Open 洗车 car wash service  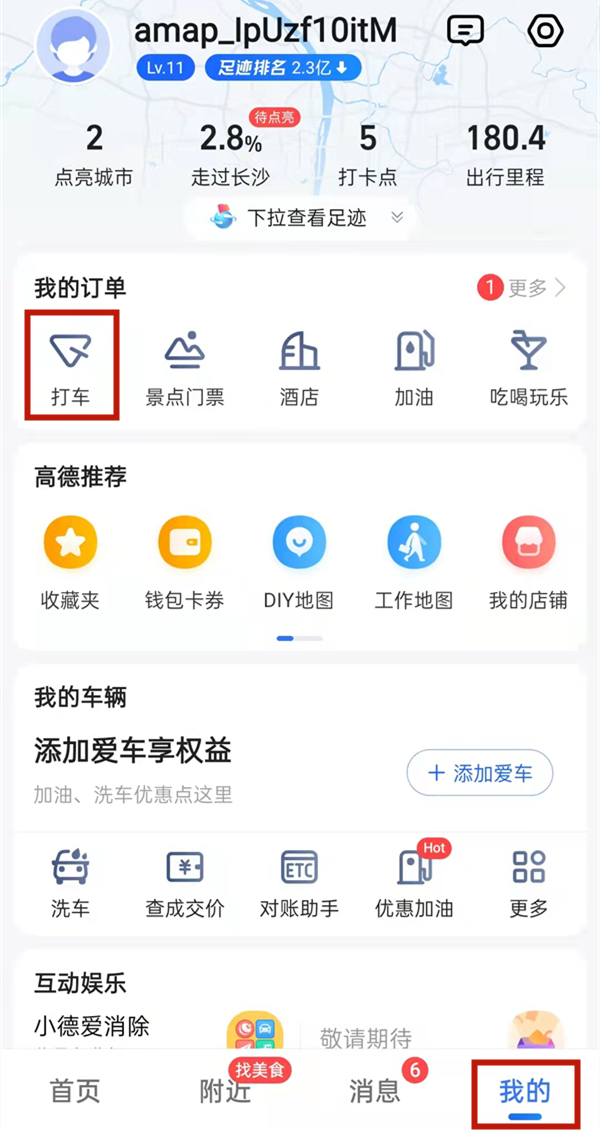pyautogui.click(x=71, y=881)
